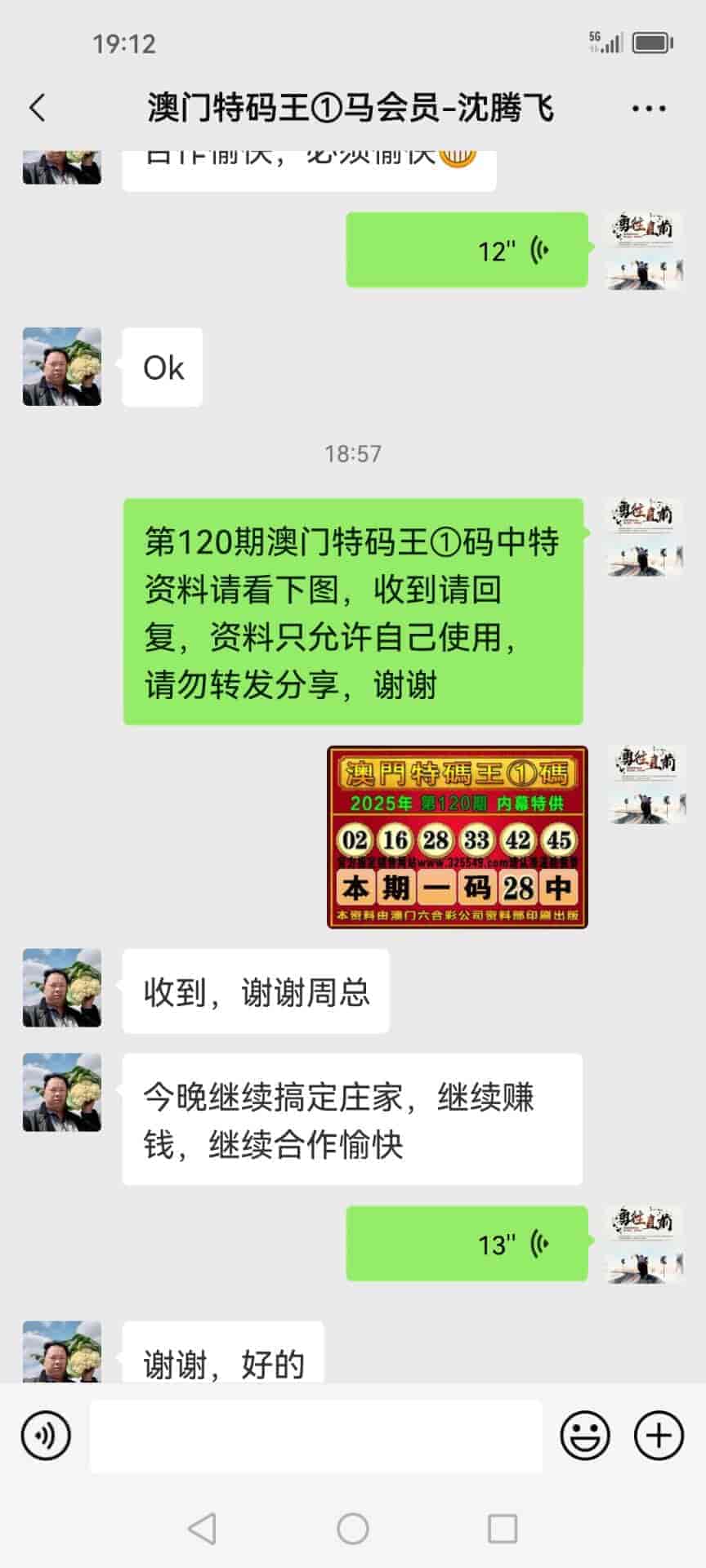Focus the message text field
Screen dimensions: 706x1568
(x=315, y=1435)
